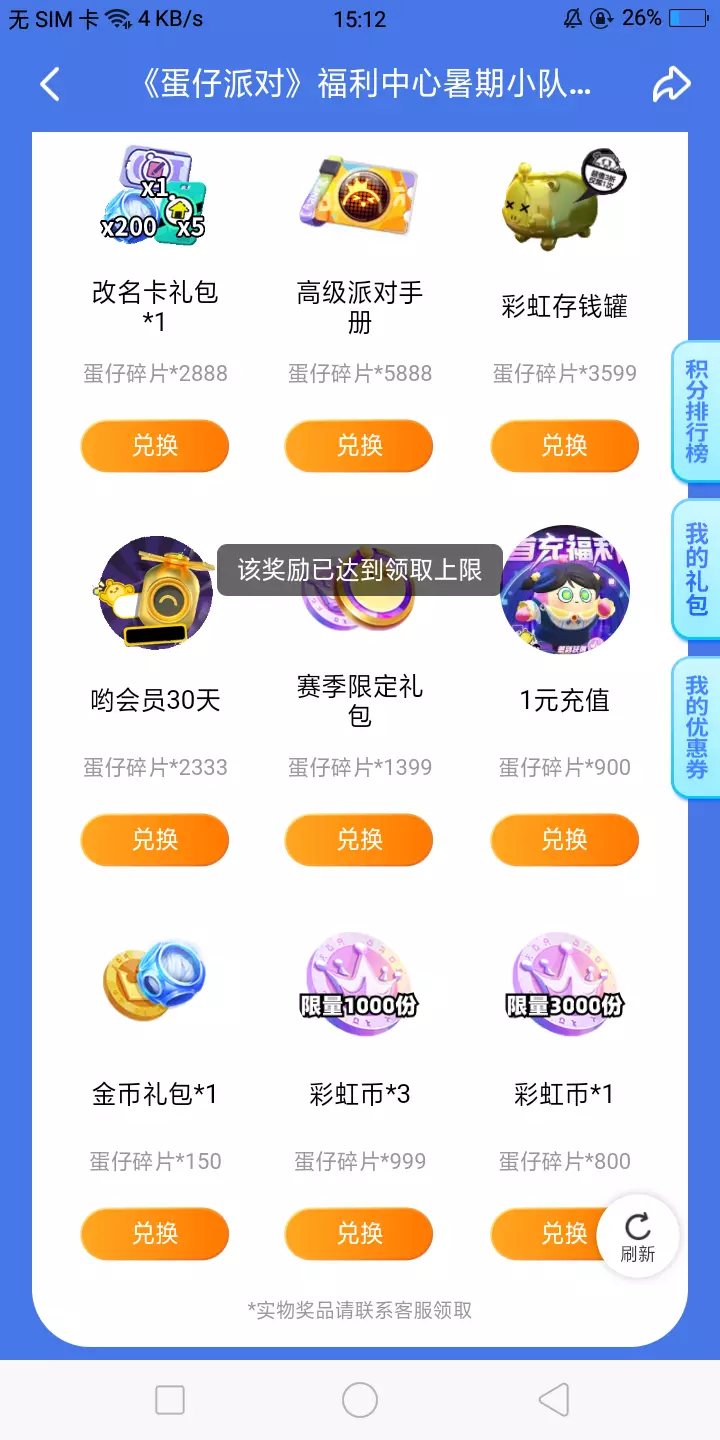
Task: Refresh the page with 刷新 button
Action: pyautogui.click(x=638, y=1237)
